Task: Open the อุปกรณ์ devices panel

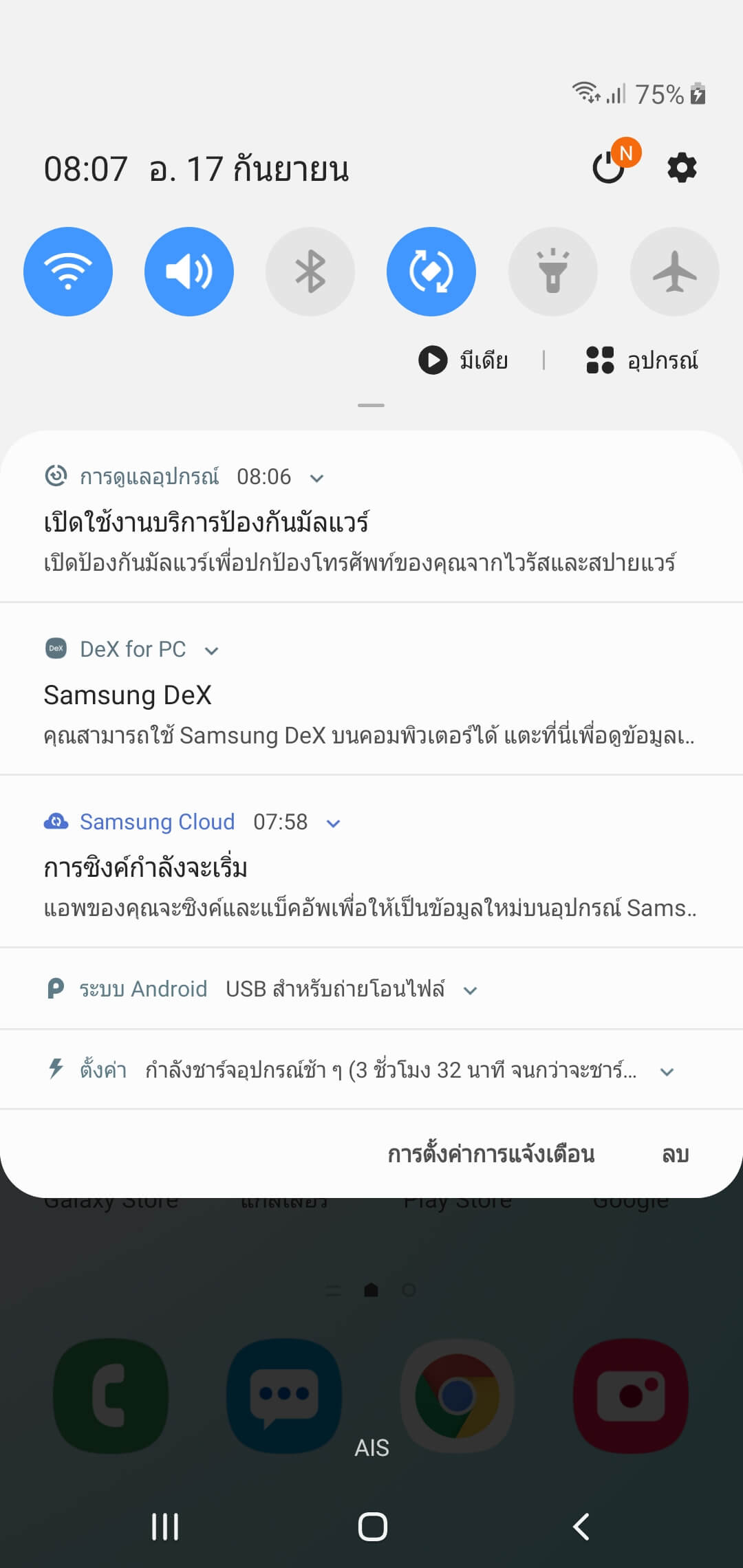Action: point(642,360)
